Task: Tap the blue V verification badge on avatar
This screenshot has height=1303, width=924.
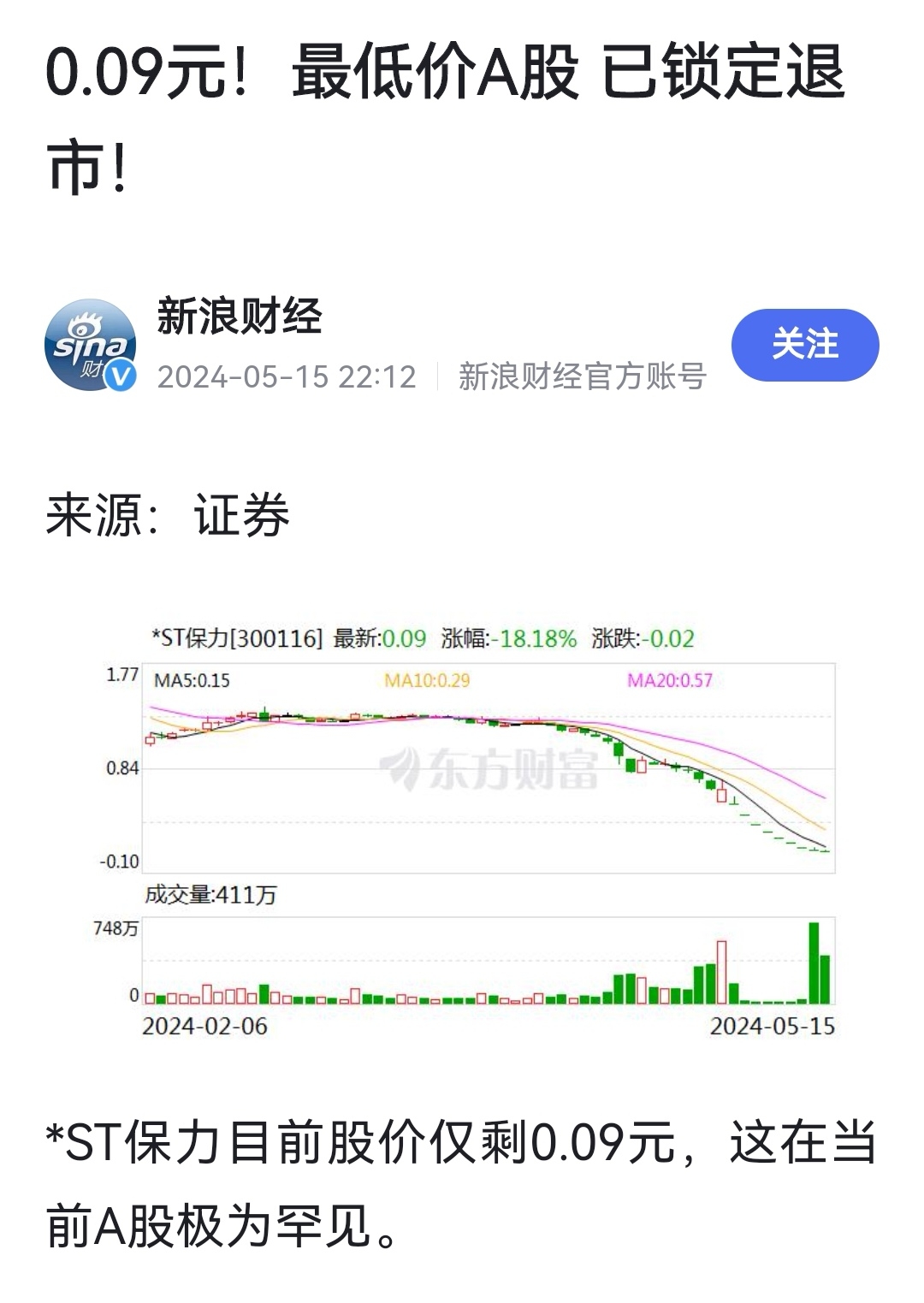Action: [120, 374]
